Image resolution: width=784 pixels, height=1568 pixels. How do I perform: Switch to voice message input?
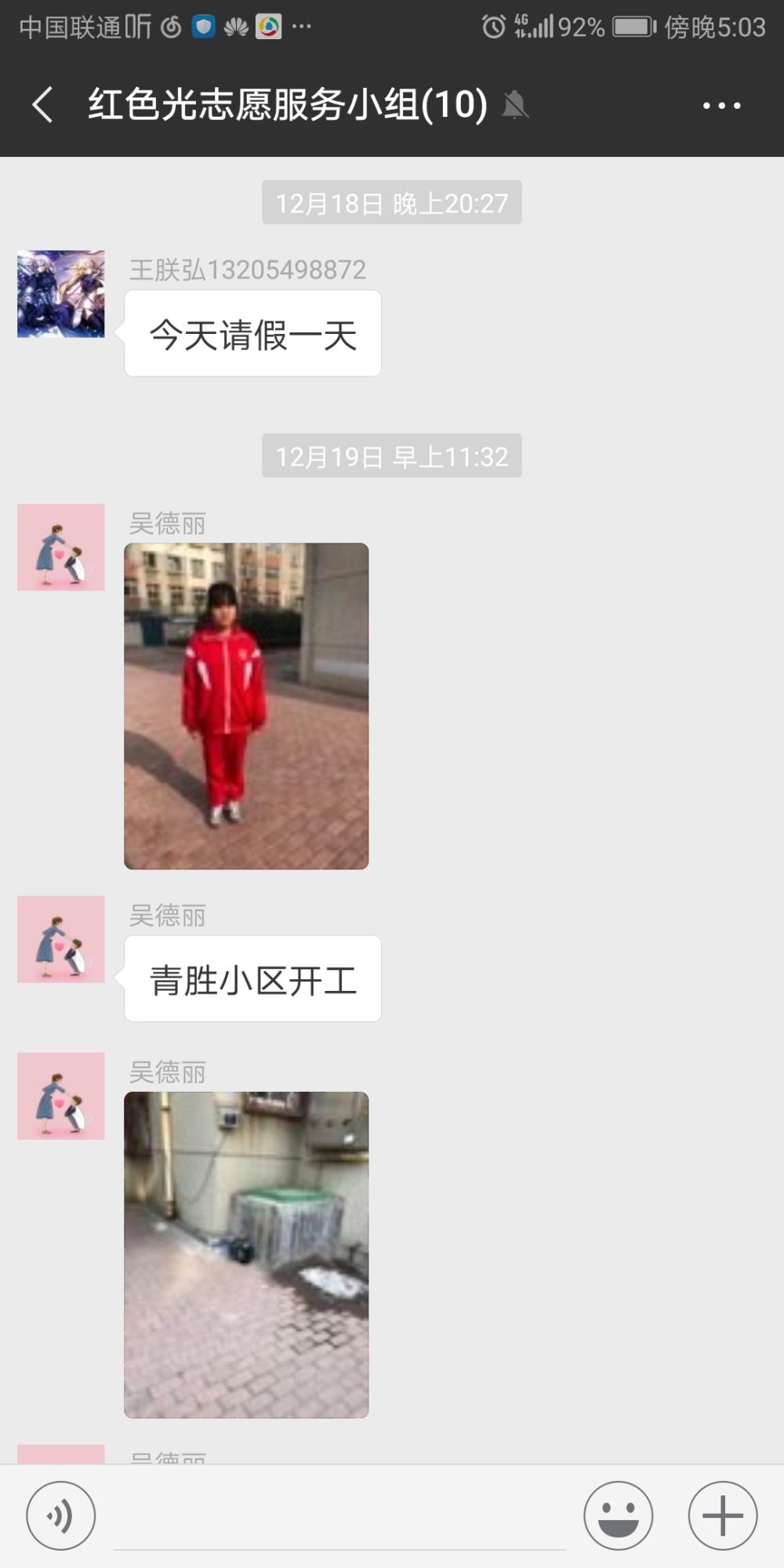tap(61, 1515)
